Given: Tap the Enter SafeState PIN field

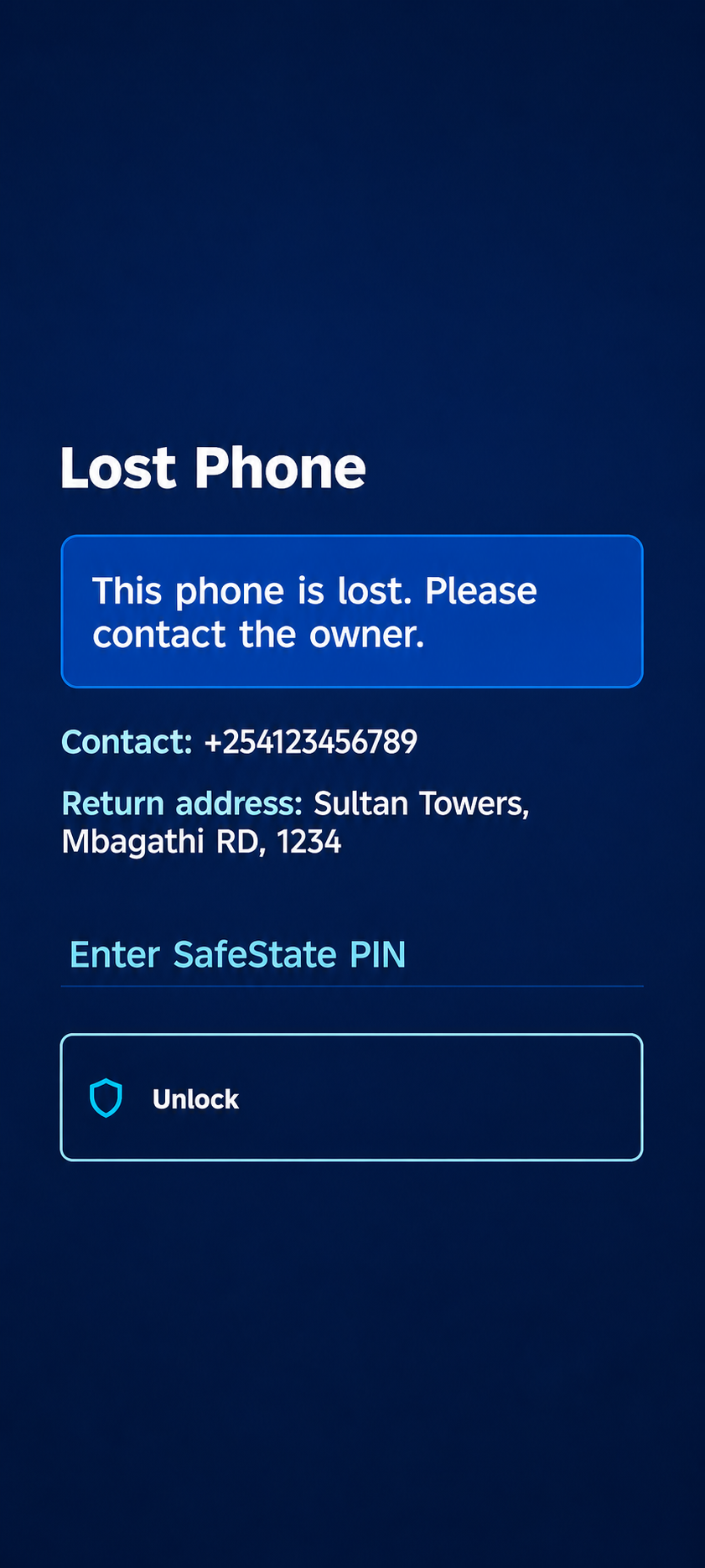Looking at the screenshot, I should click(x=351, y=955).
